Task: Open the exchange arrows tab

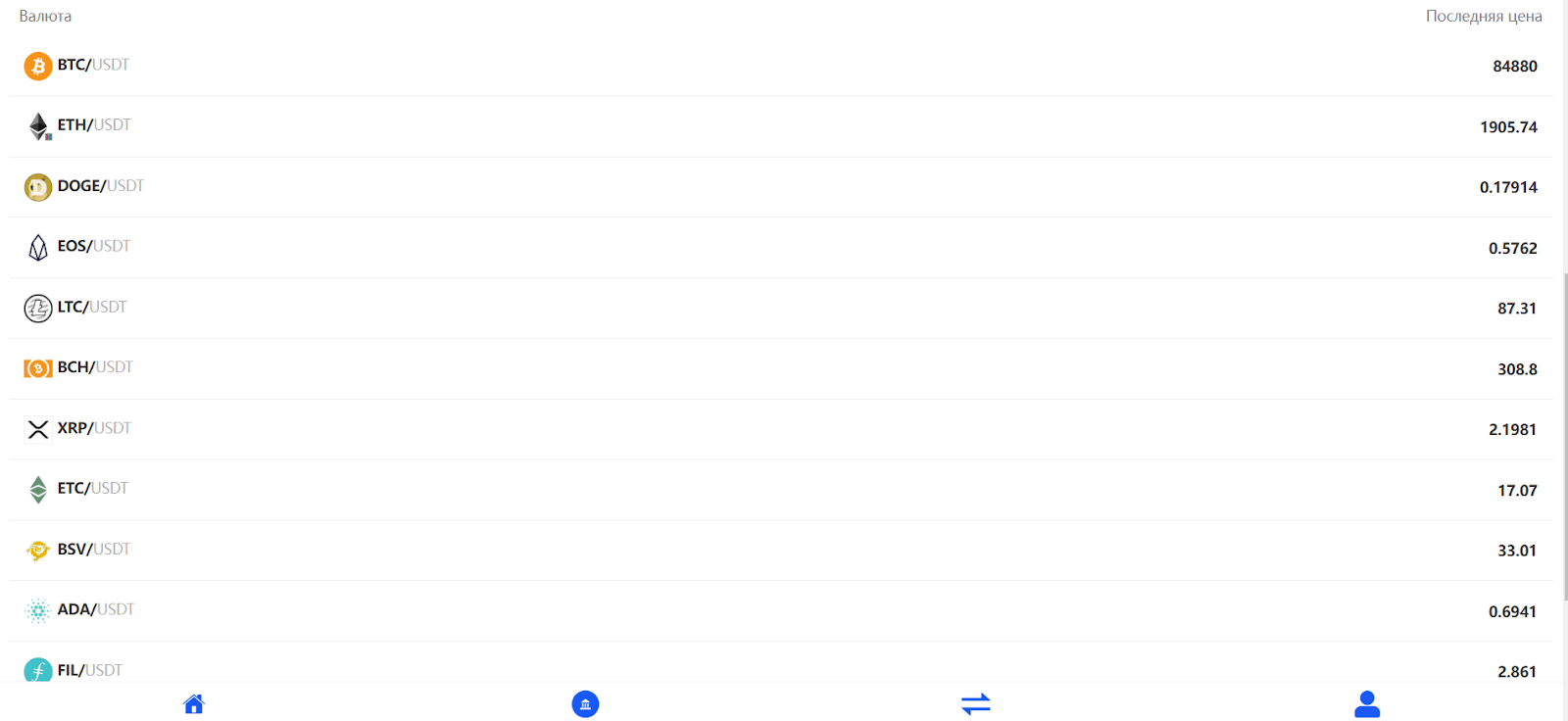Action: (x=976, y=703)
